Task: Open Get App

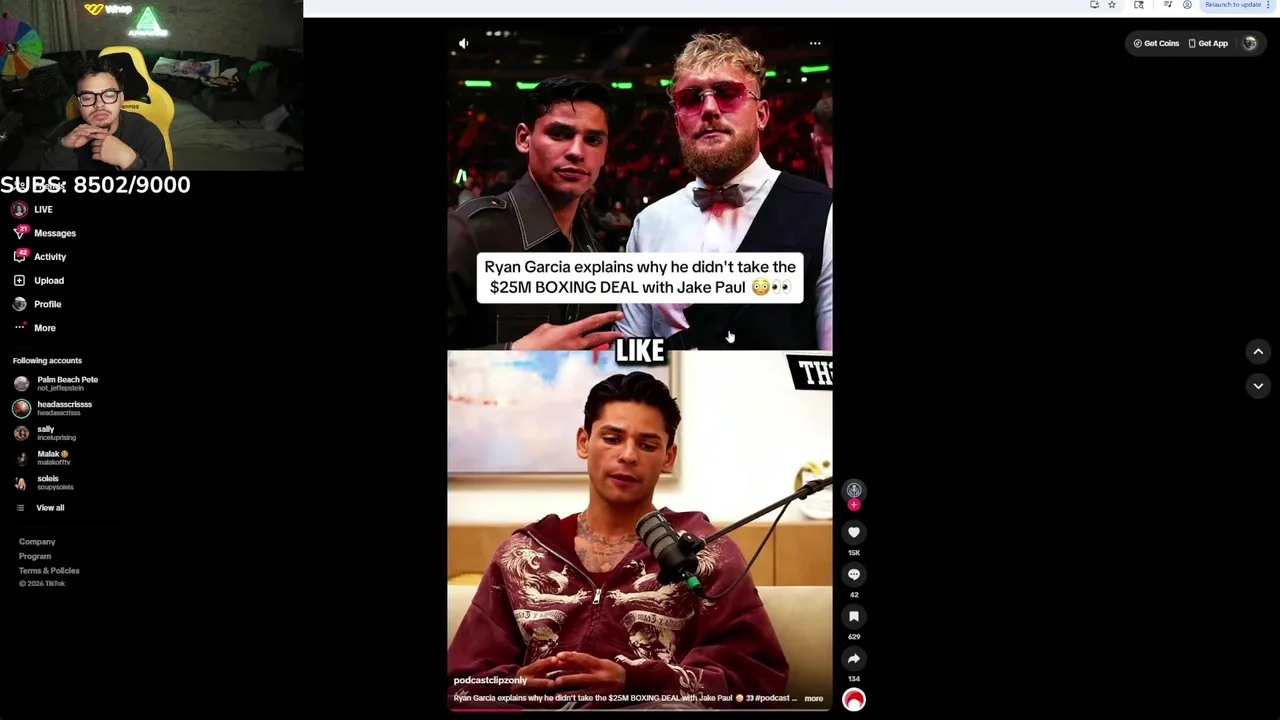Action: click(x=1208, y=44)
